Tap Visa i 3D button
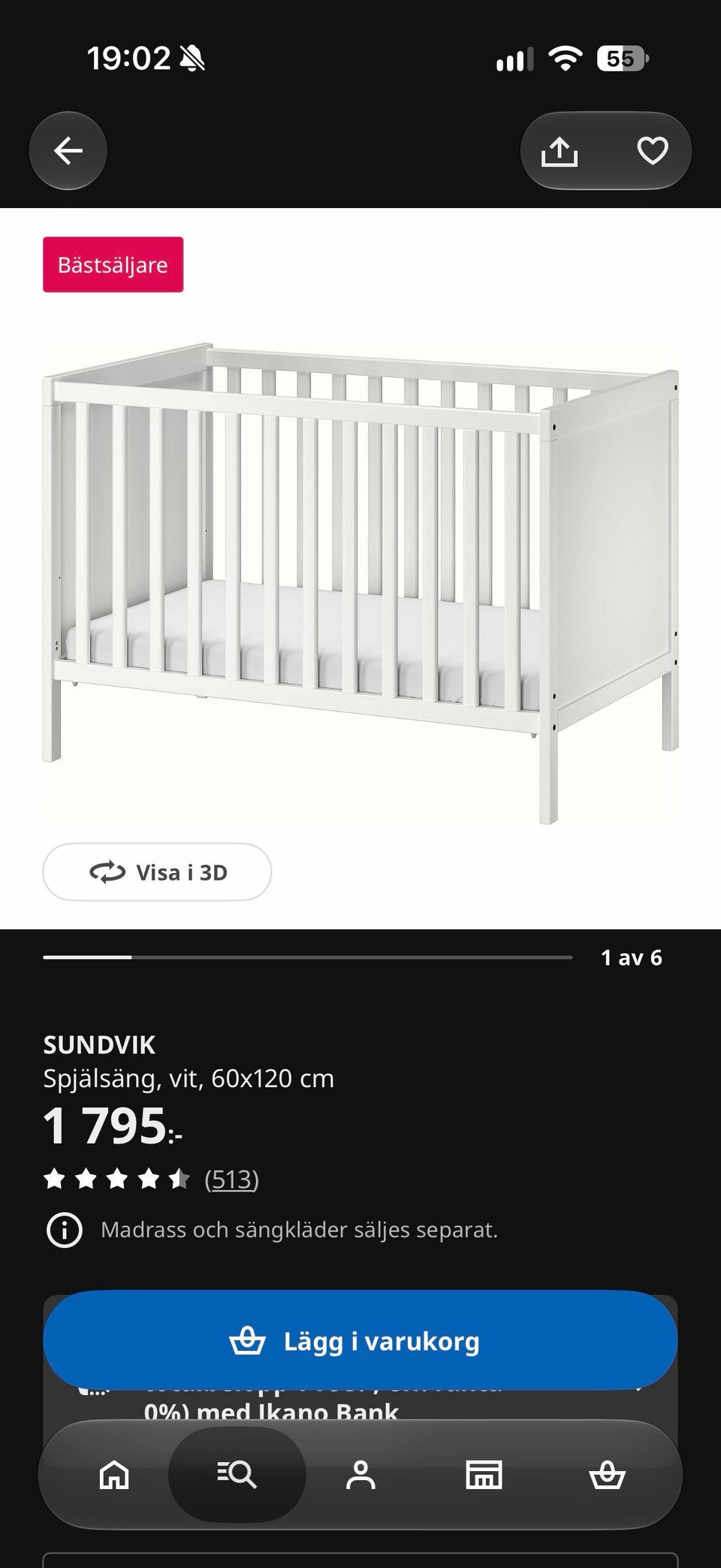 157,872
